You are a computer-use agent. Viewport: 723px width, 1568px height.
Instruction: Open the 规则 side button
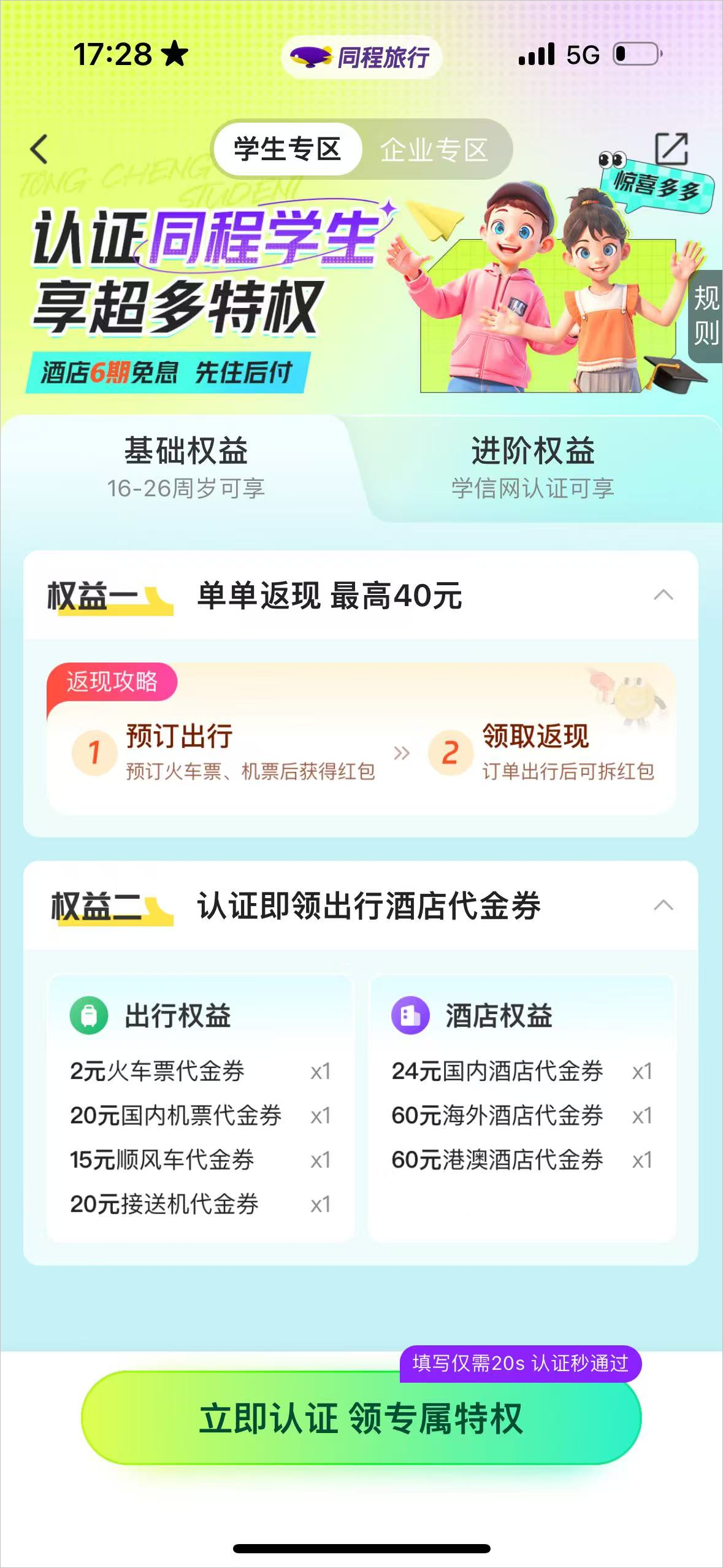tap(706, 316)
